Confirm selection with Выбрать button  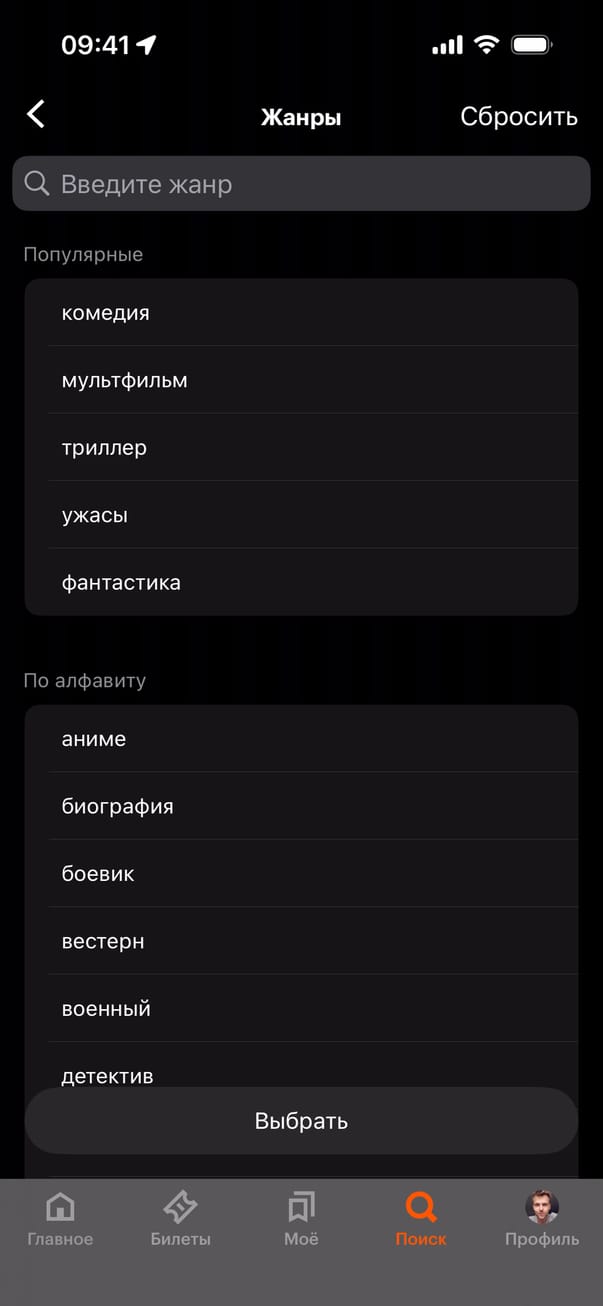[x=301, y=1121]
